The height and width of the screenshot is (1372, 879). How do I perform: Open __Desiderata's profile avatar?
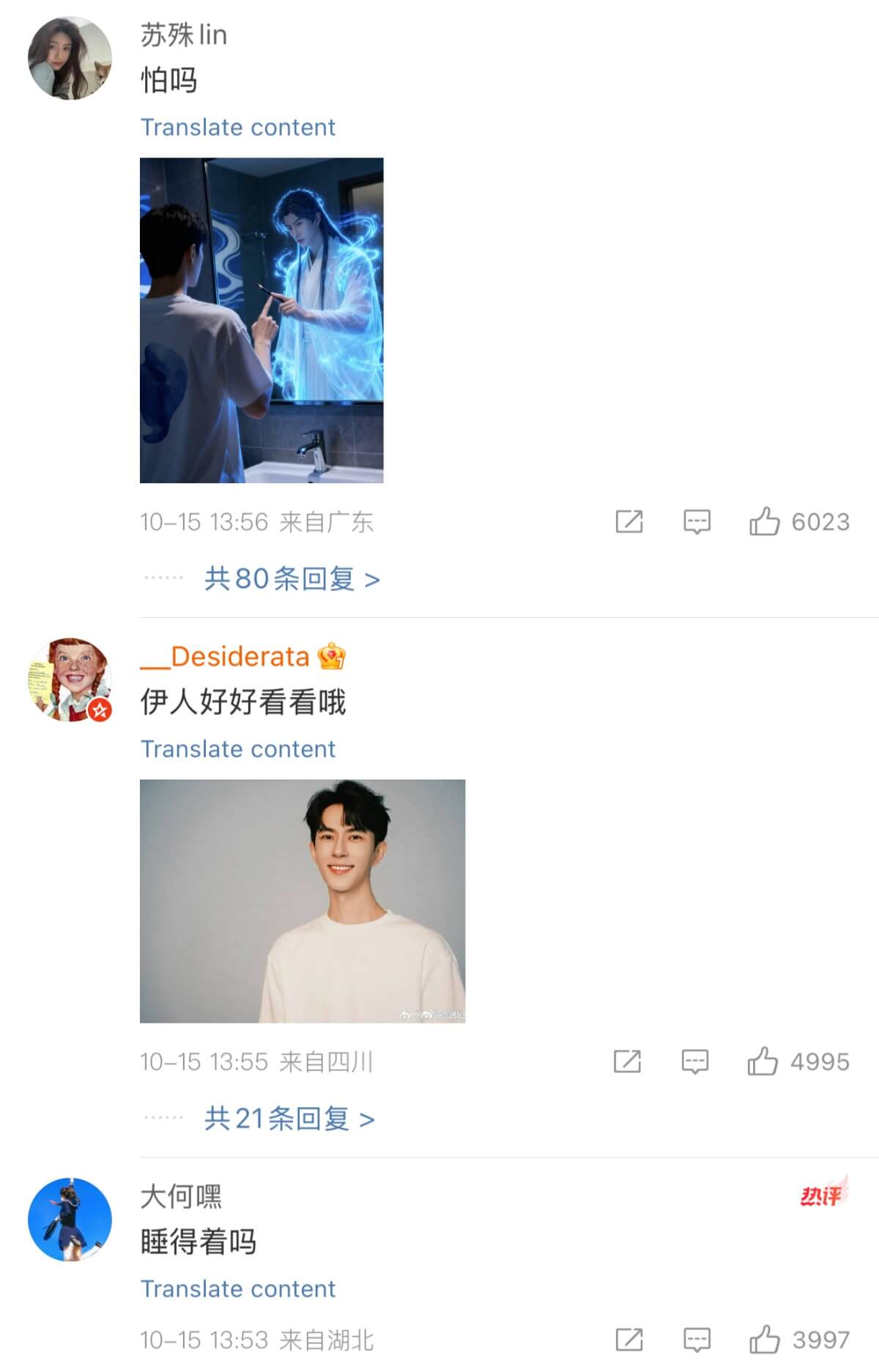[x=70, y=679]
